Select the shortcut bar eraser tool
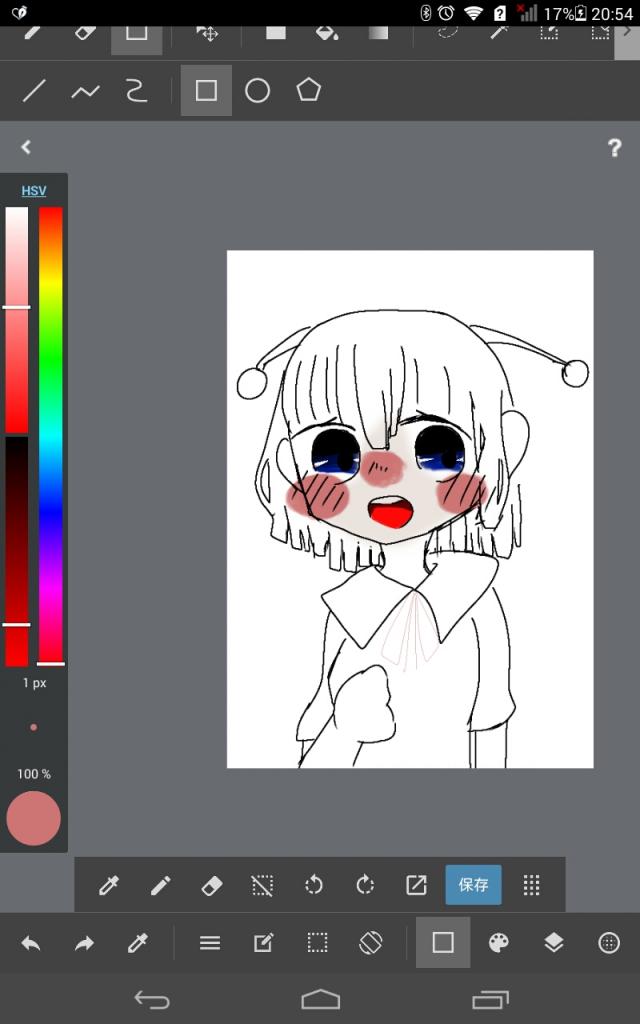Image resolution: width=640 pixels, height=1024 pixels. coord(211,885)
